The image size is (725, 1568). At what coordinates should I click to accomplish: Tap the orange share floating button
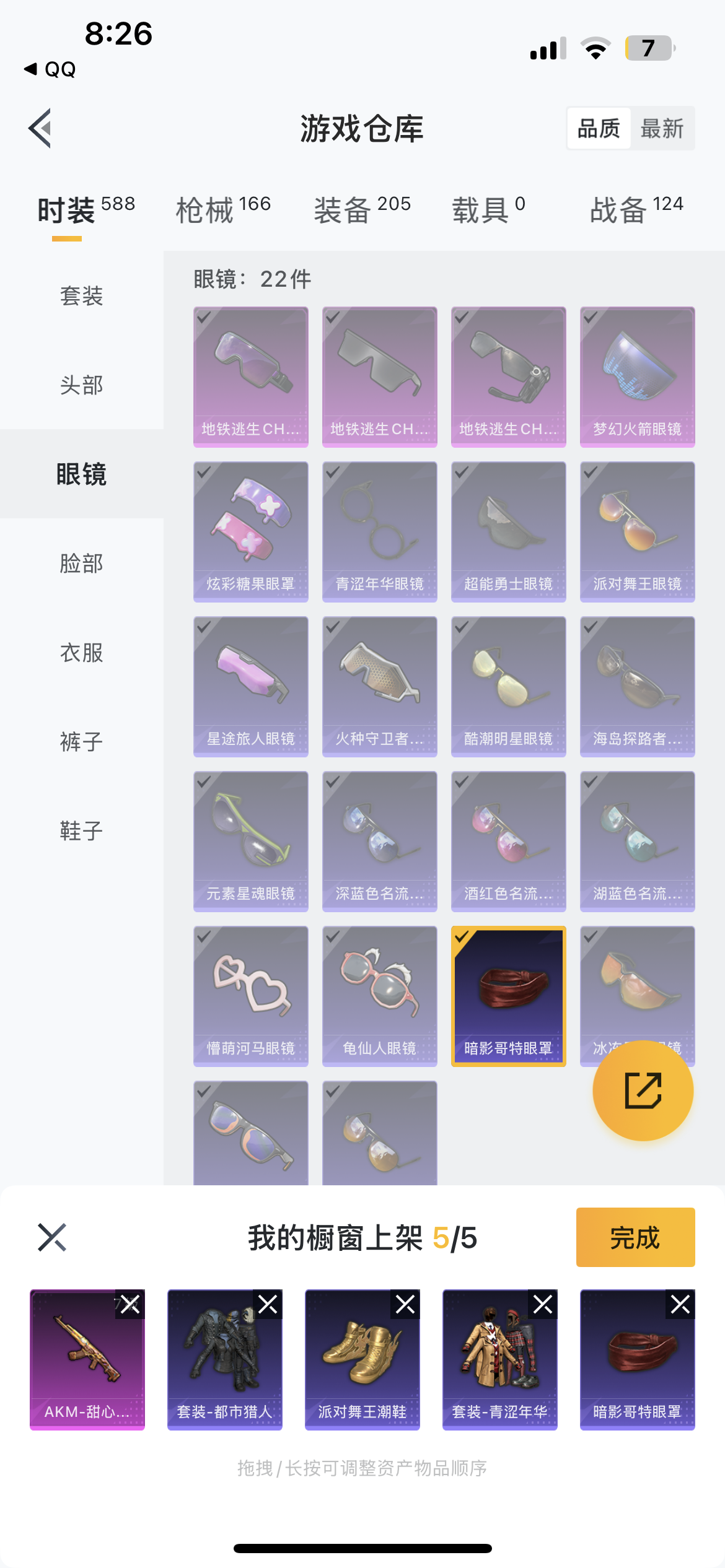point(643,1091)
